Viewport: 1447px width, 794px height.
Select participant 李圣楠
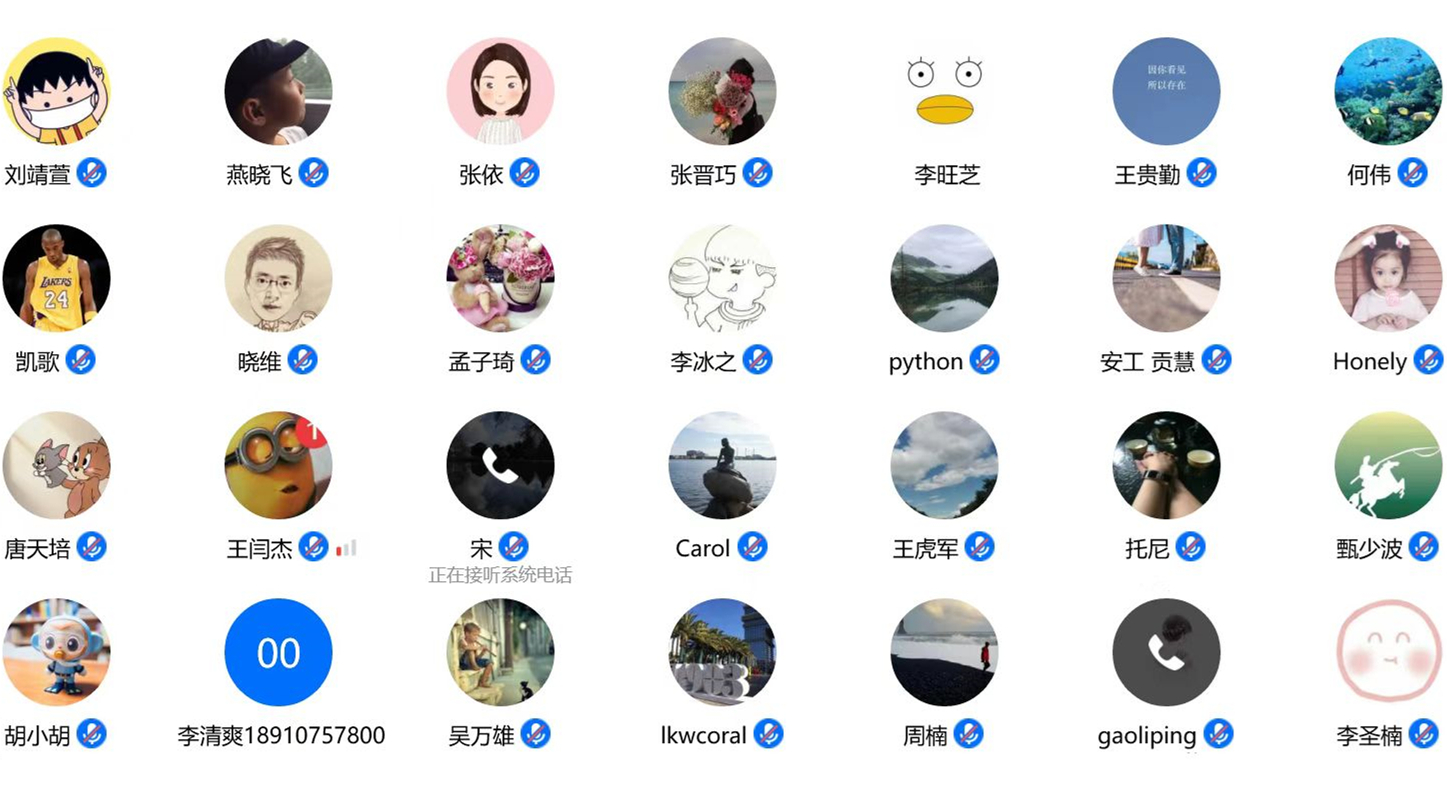(x=1388, y=652)
